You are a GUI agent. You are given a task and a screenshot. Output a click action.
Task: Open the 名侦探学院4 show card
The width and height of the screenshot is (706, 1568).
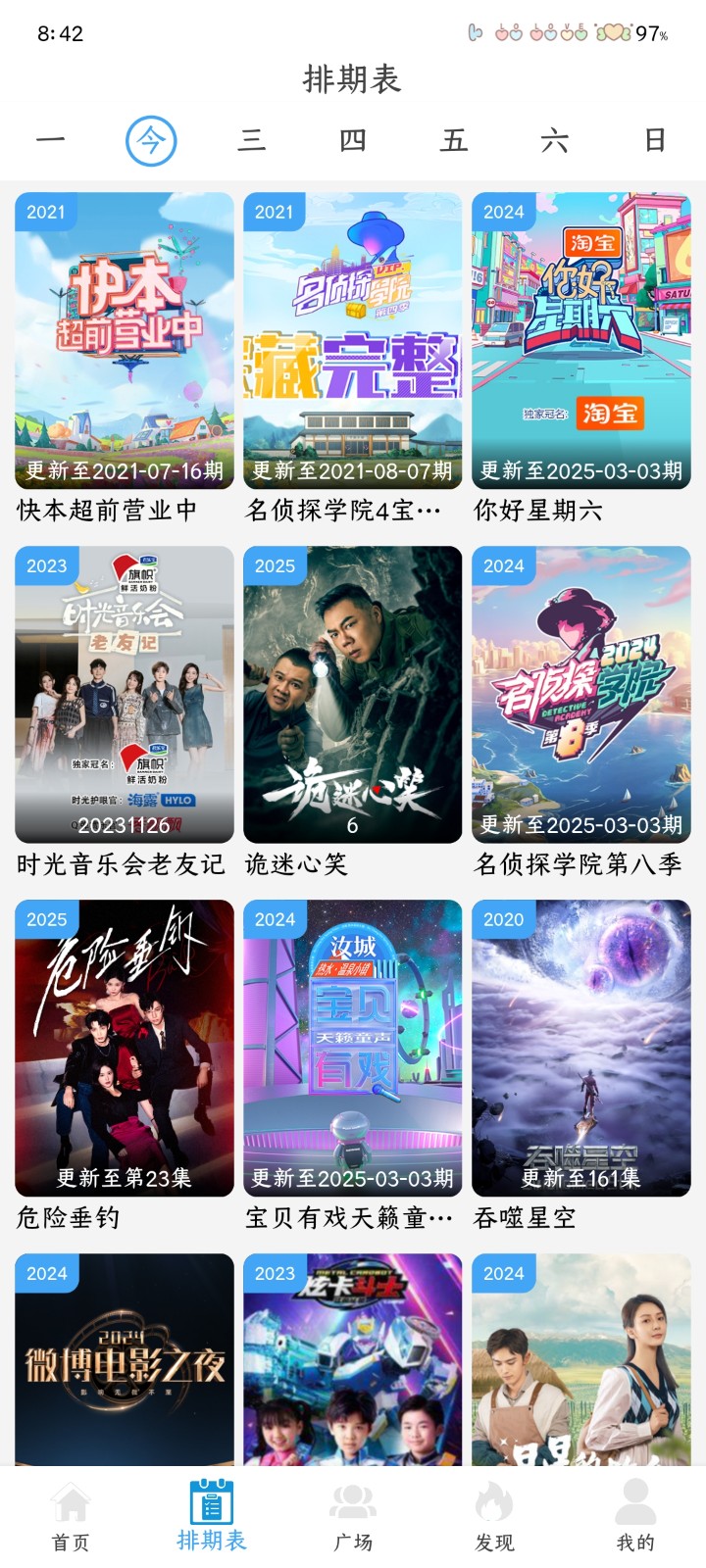point(353,341)
